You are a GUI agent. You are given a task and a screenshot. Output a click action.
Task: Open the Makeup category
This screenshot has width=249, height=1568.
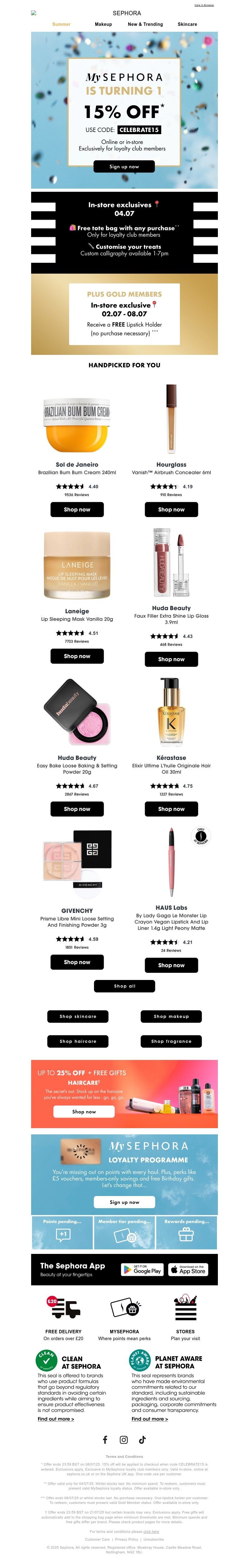tap(104, 24)
